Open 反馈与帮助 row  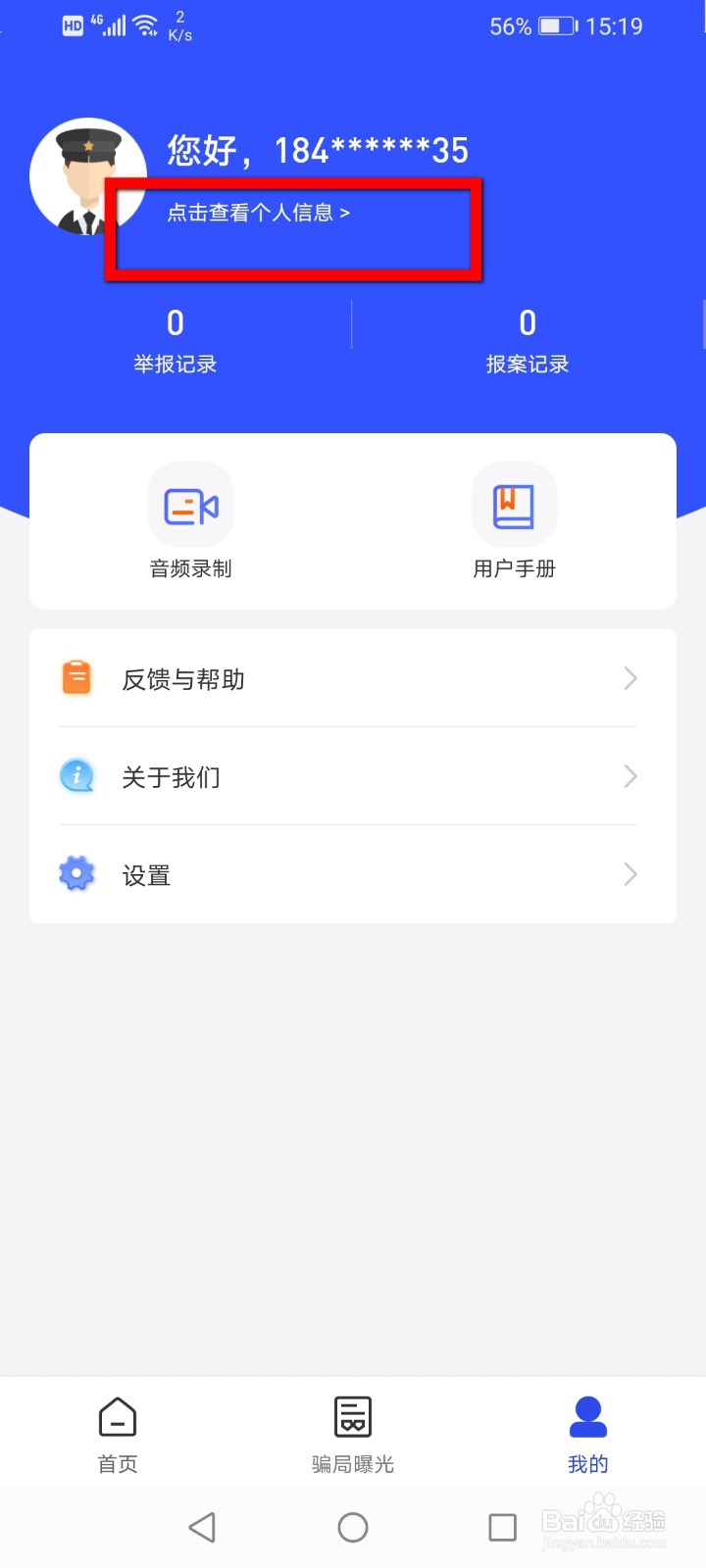[x=352, y=679]
